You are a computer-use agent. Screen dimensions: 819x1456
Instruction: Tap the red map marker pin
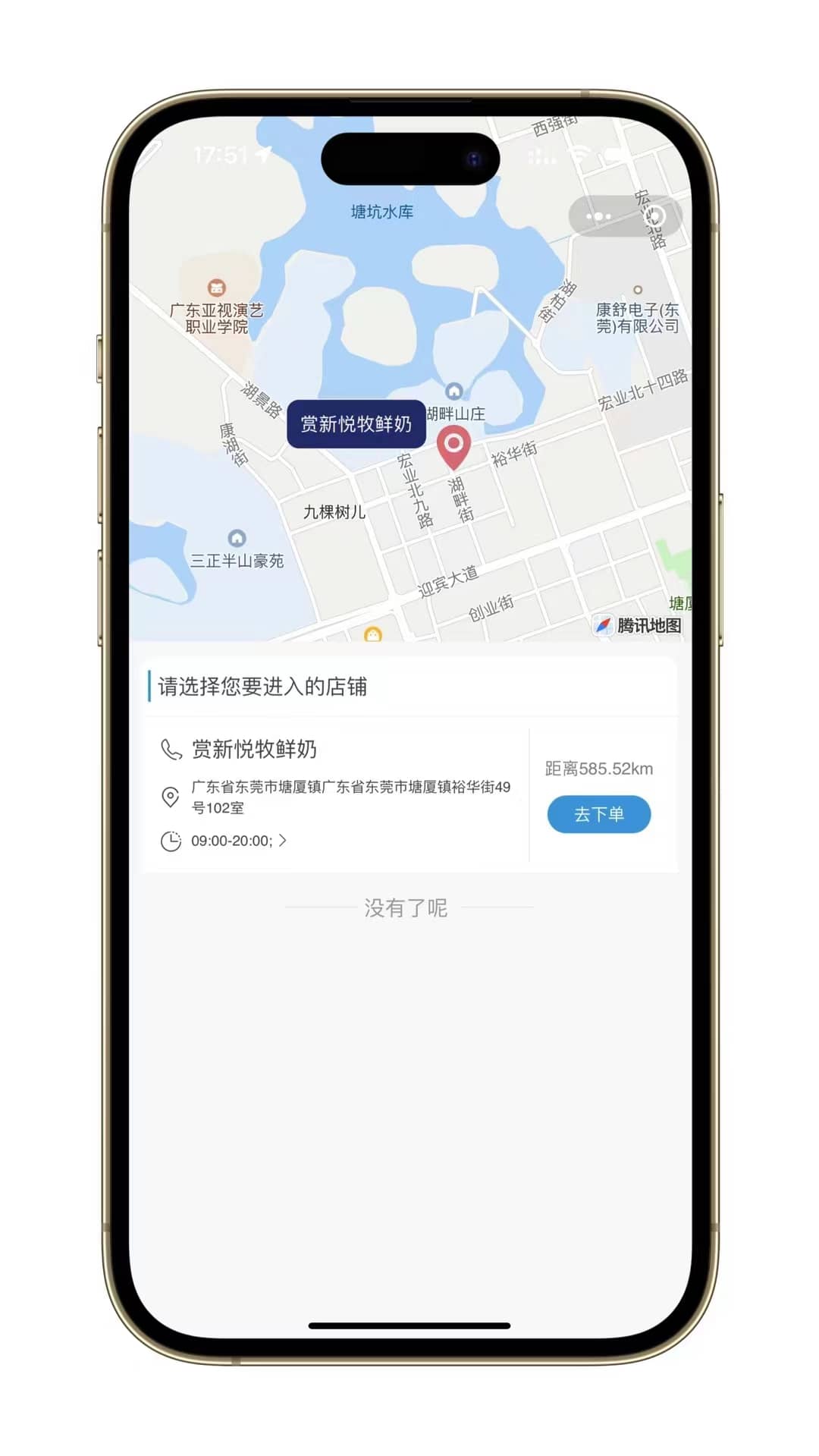453,446
